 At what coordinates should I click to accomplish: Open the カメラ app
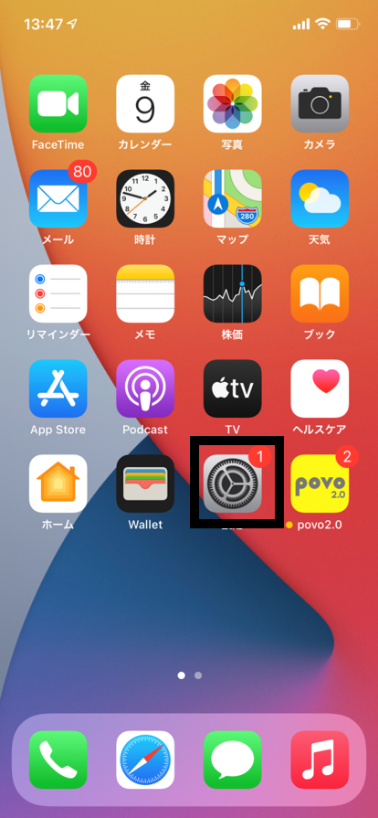(x=320, y=104)
